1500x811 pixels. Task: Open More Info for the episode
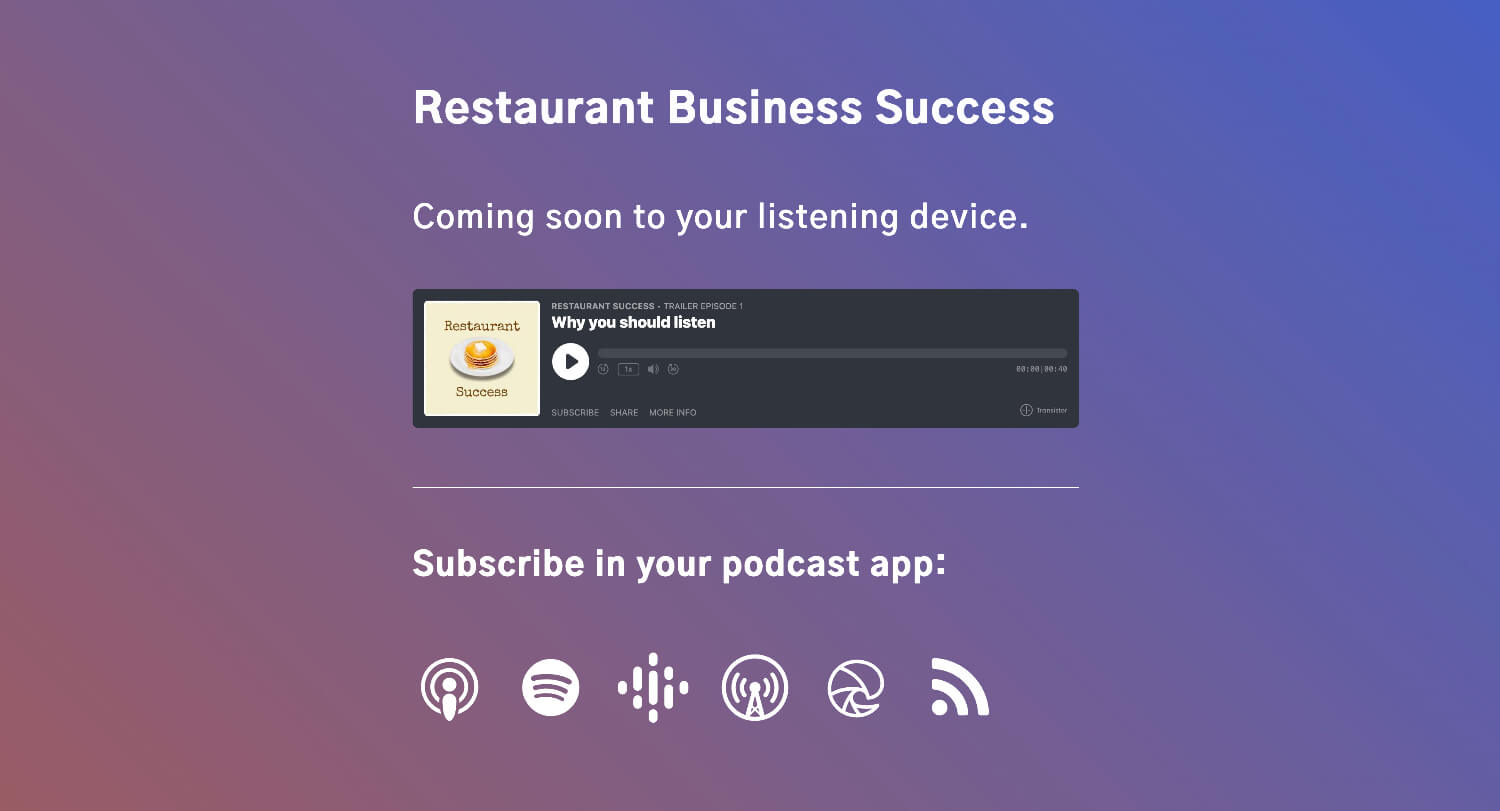(672, 412)
